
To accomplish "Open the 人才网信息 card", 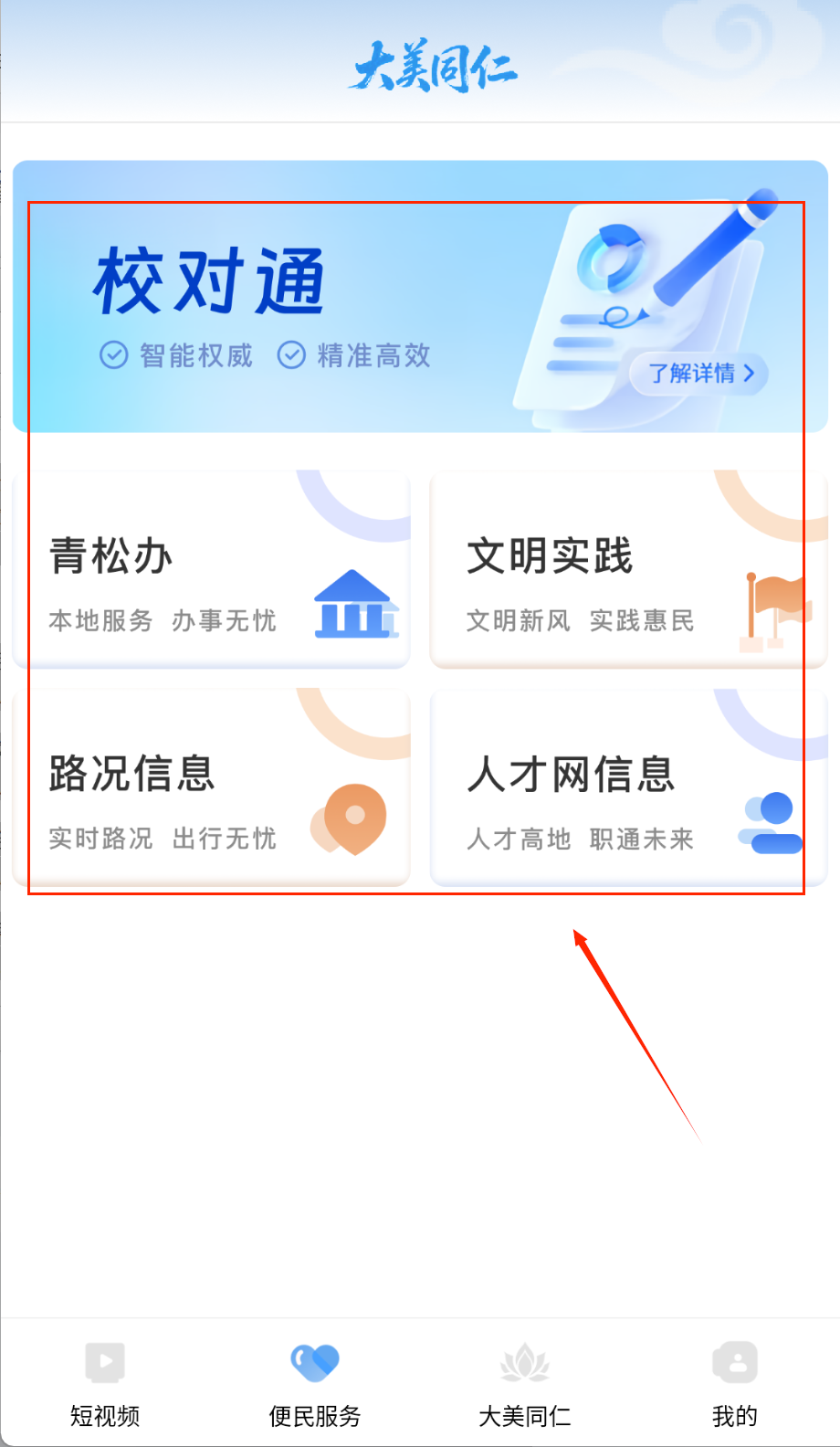I will (628, 788).
